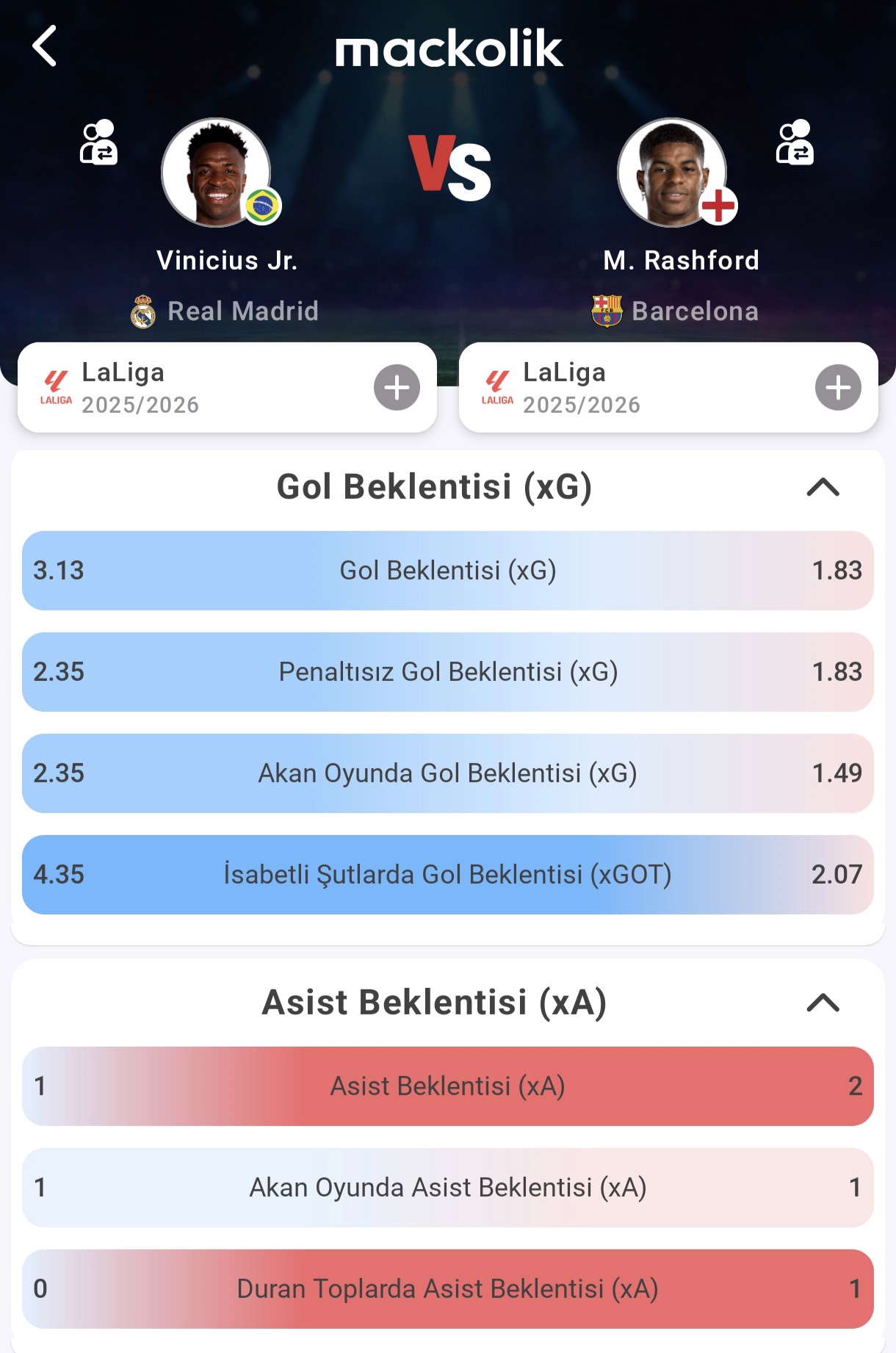The width and height of the screenshot is (896, 1353).
Task: Go back using the top arrow
Action: pyautogui.click(x=45, y=46)
